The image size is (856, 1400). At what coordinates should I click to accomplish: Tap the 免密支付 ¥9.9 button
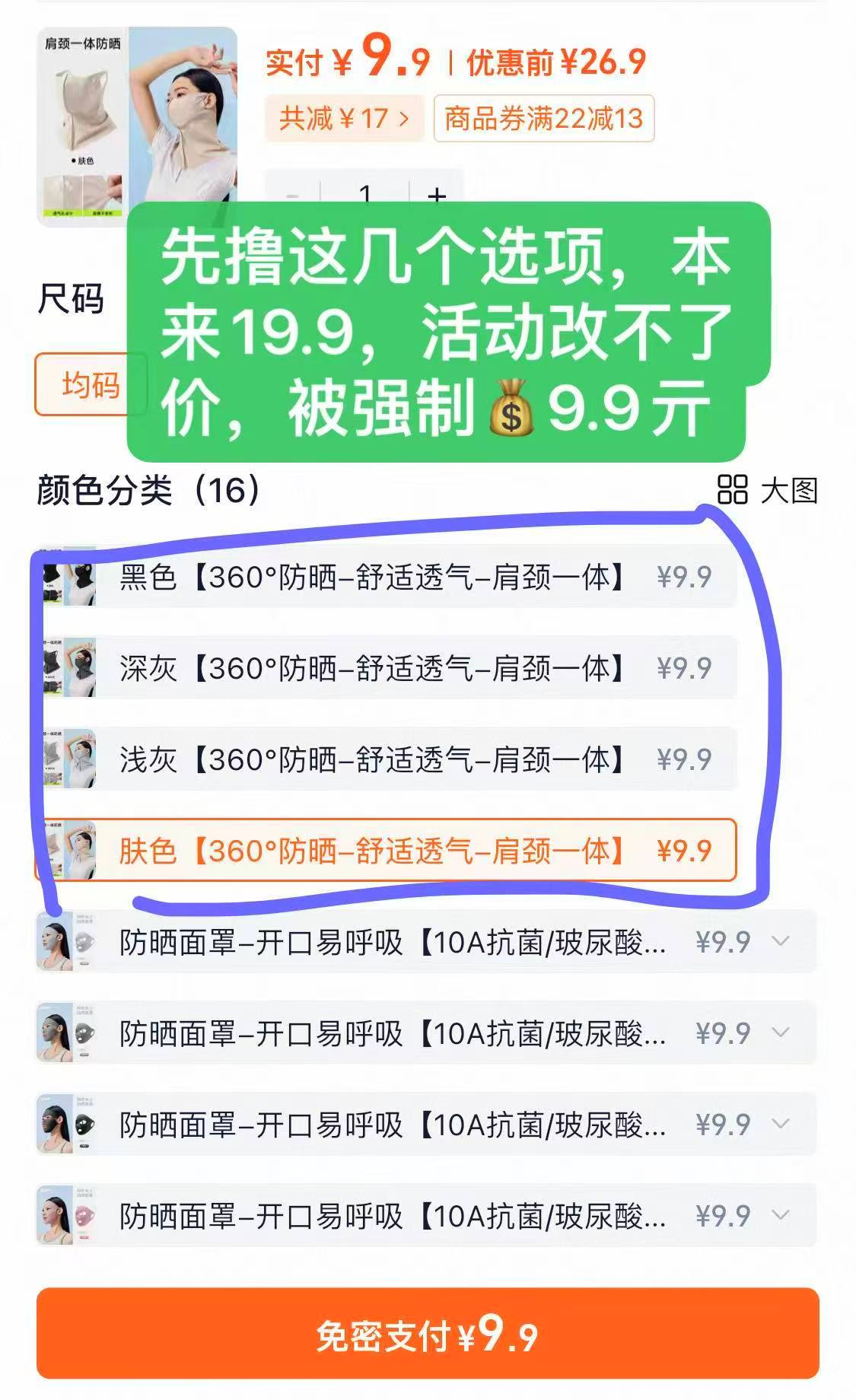coord(428,1335)
